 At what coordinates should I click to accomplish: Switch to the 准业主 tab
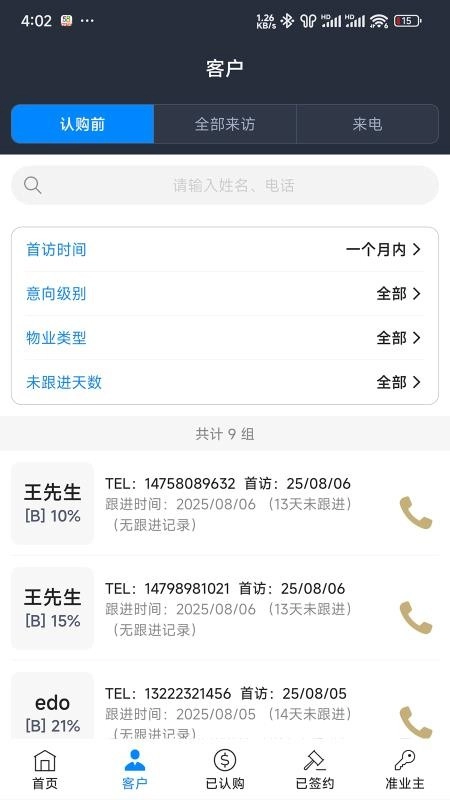[x=405, y=769]
